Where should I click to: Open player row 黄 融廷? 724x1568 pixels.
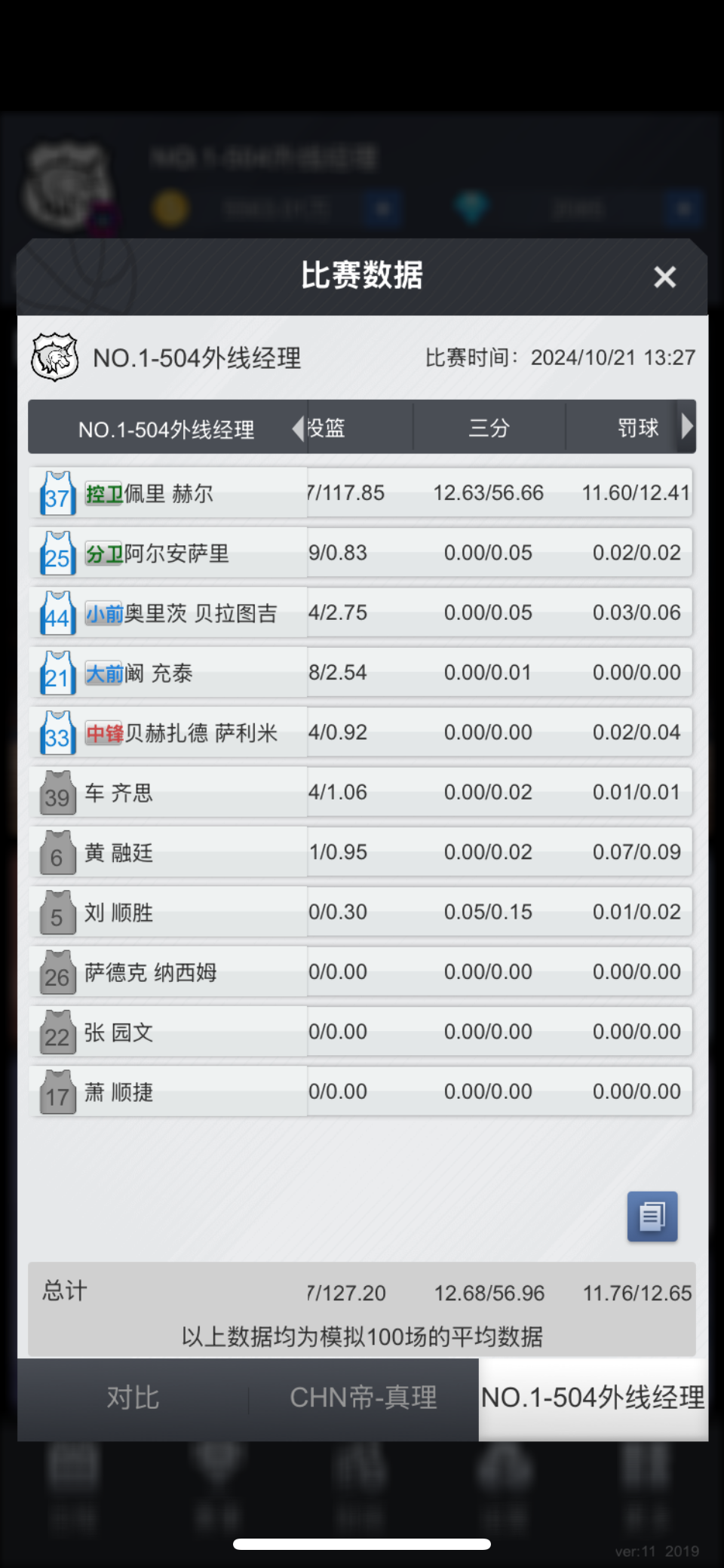pos(361,852)
